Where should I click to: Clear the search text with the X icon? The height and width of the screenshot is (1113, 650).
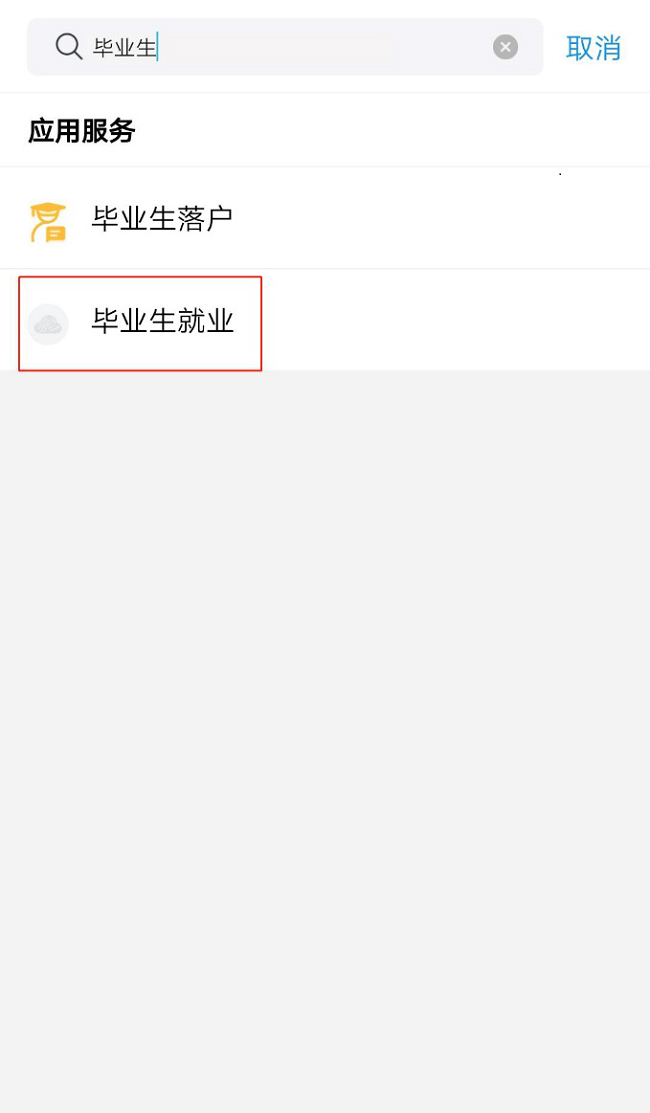[x=506, y=47]
